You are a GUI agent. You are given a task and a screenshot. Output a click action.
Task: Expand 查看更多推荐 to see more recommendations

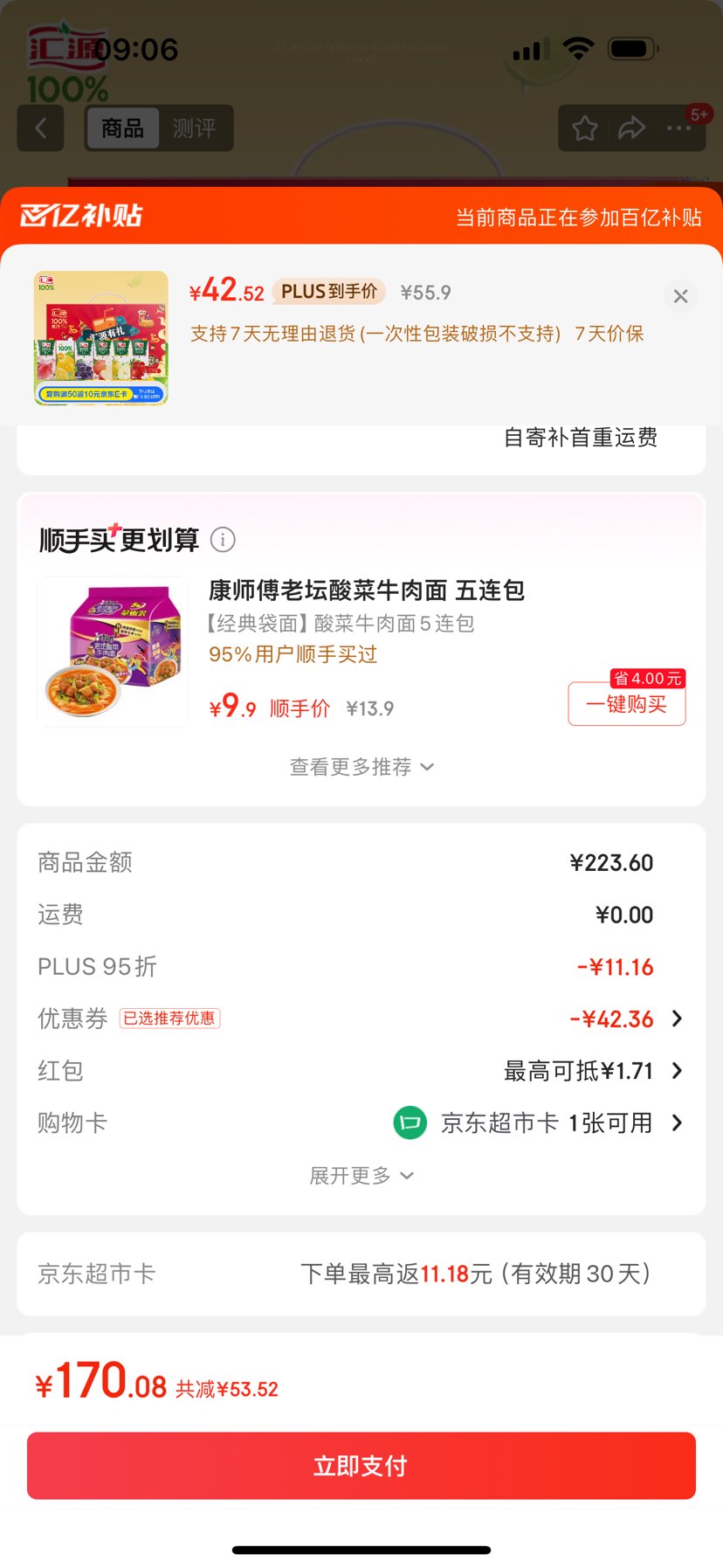tap(361, 767)
